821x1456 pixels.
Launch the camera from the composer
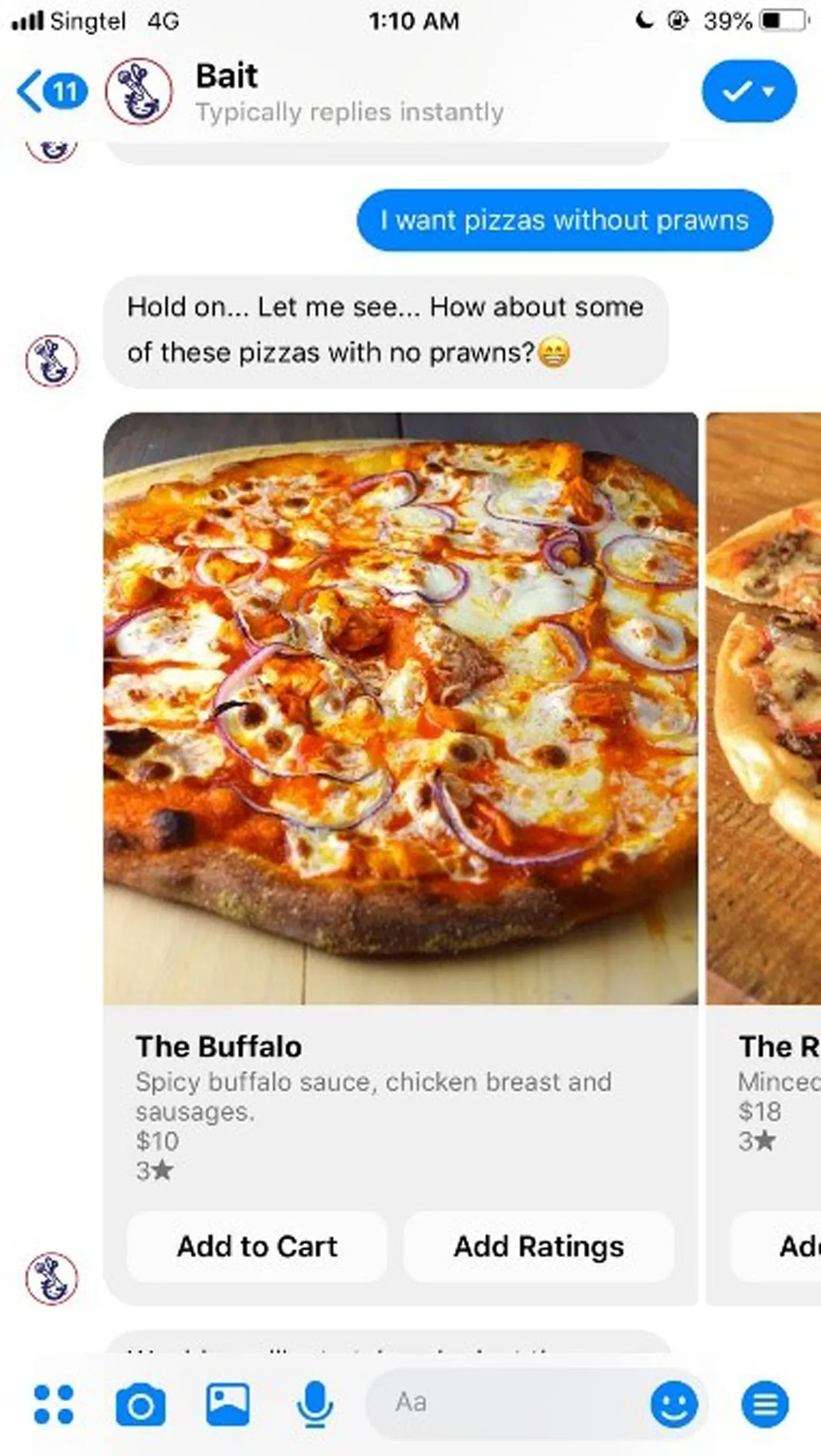(x=140, y=1404)
